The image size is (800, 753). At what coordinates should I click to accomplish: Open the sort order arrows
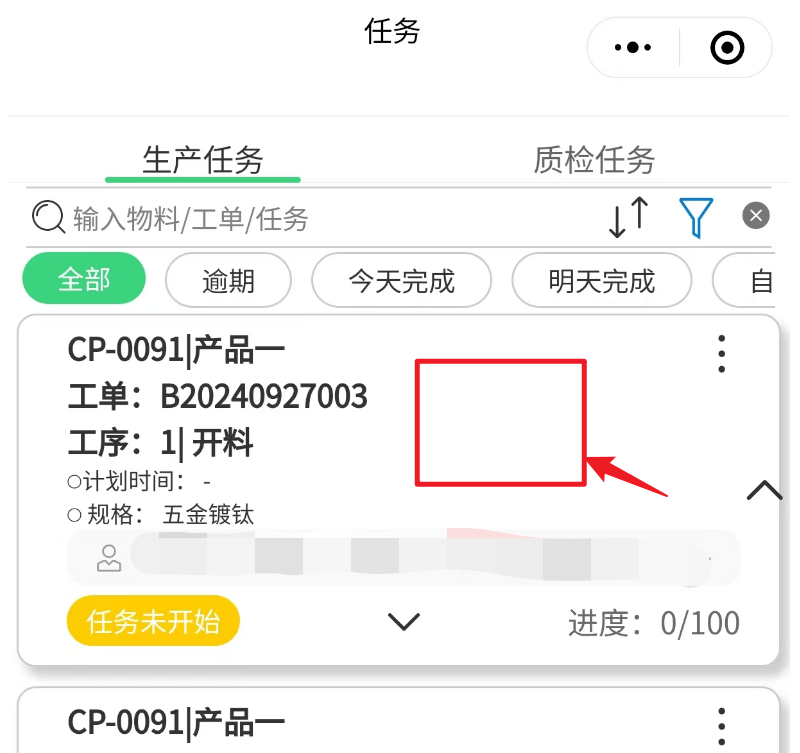click(x=628, y=217)
